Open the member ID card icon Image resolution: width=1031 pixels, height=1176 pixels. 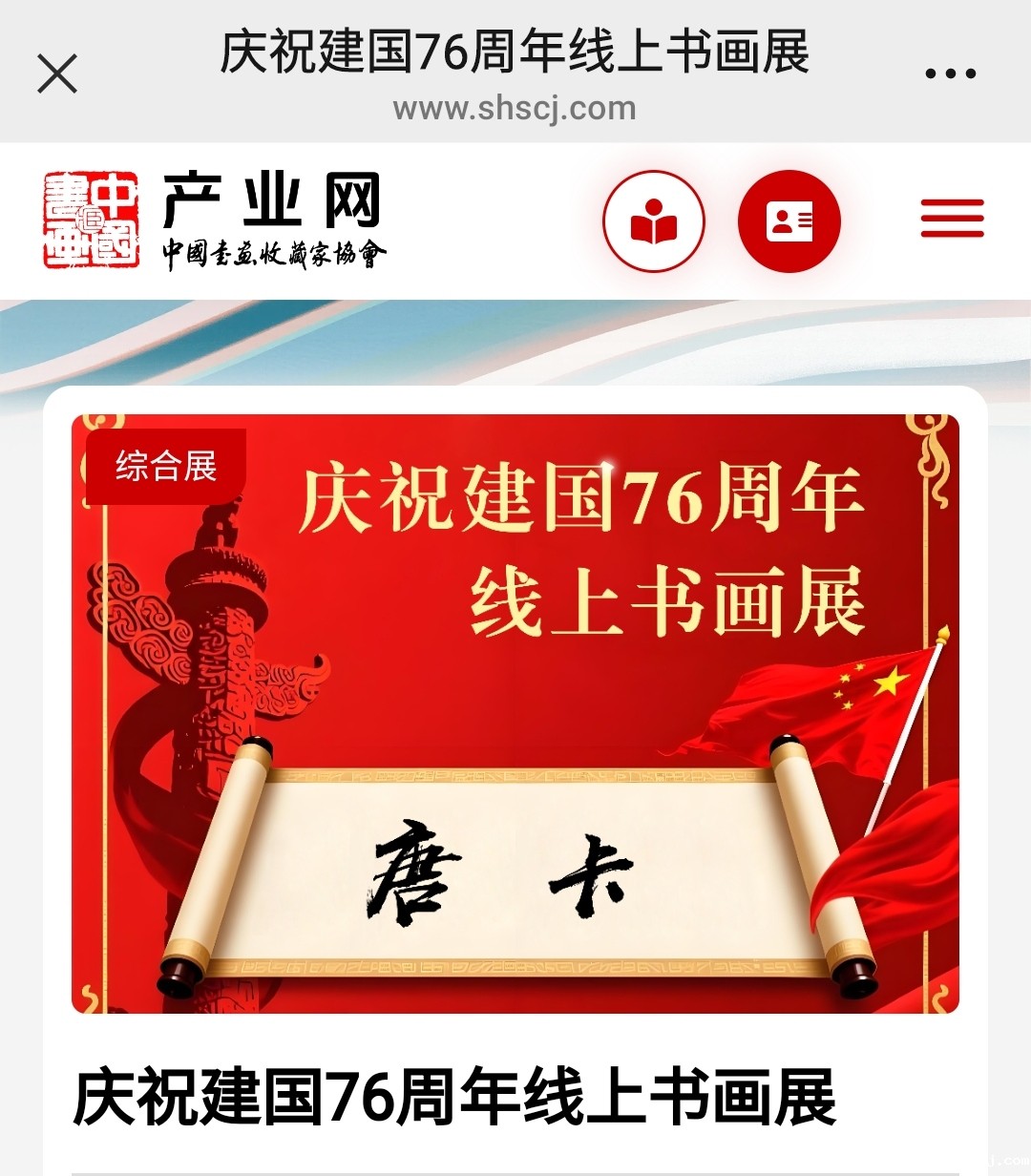[789, 221]
